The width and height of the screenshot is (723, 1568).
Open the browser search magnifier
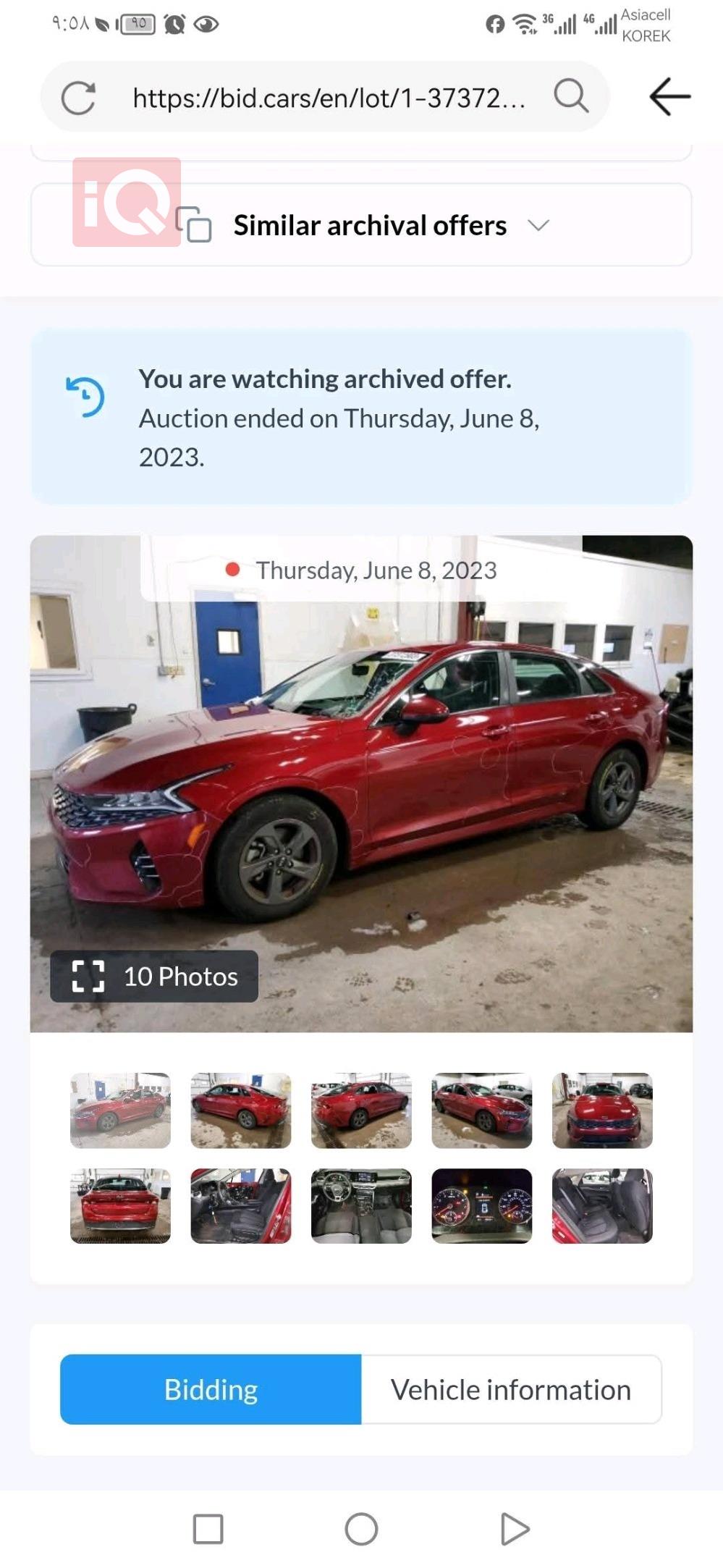click(571, 96)
